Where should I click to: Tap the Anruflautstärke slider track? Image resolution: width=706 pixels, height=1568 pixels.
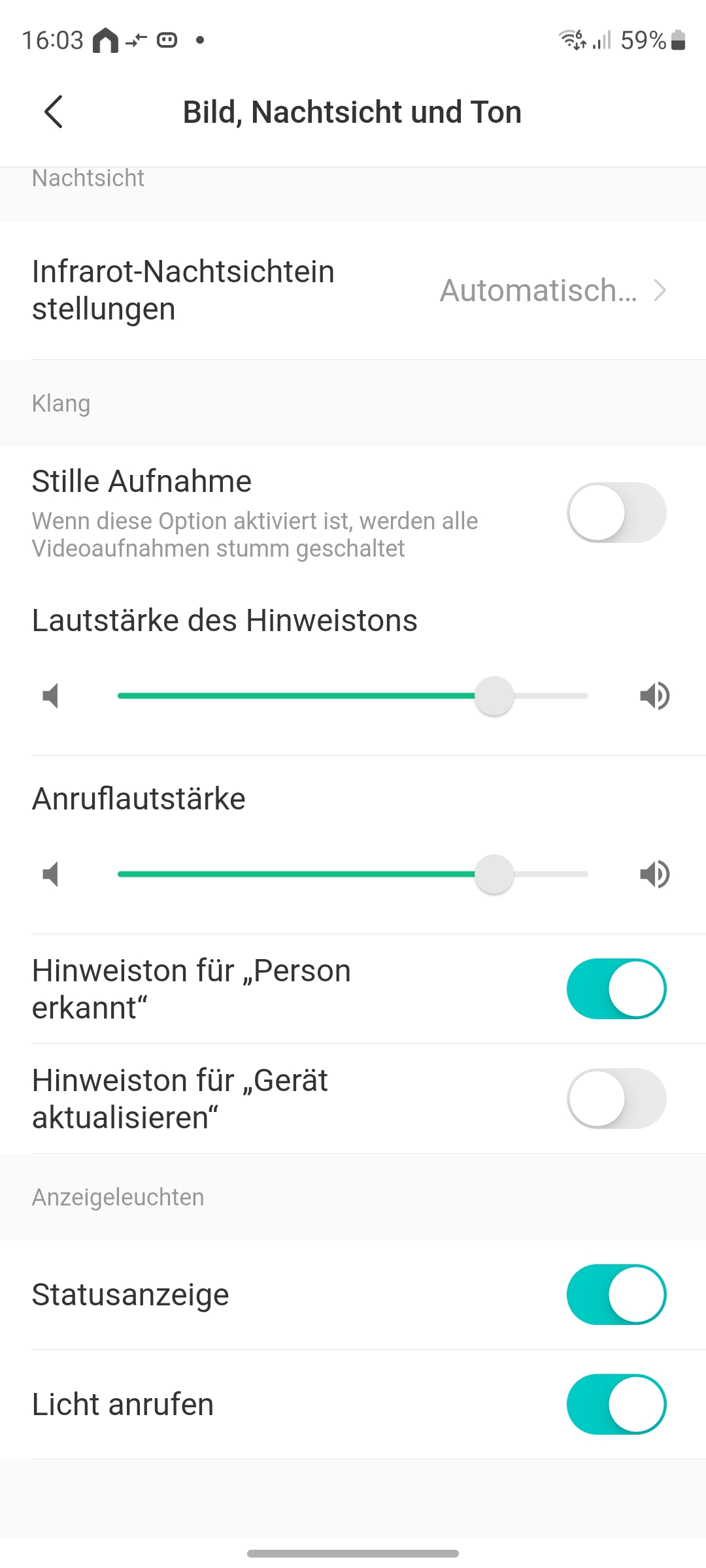pyautogui.click(x=353, y=874)
